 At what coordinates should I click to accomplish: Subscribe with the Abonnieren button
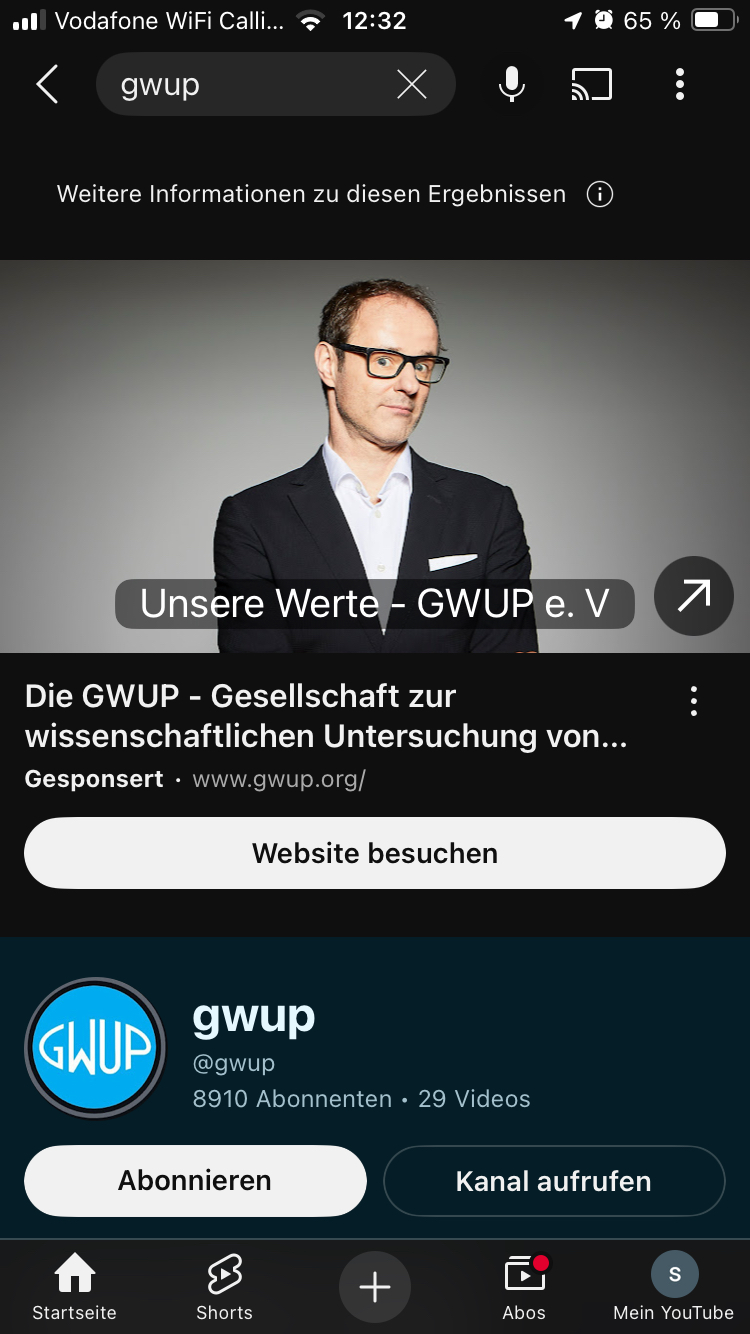coord(195,1181)
